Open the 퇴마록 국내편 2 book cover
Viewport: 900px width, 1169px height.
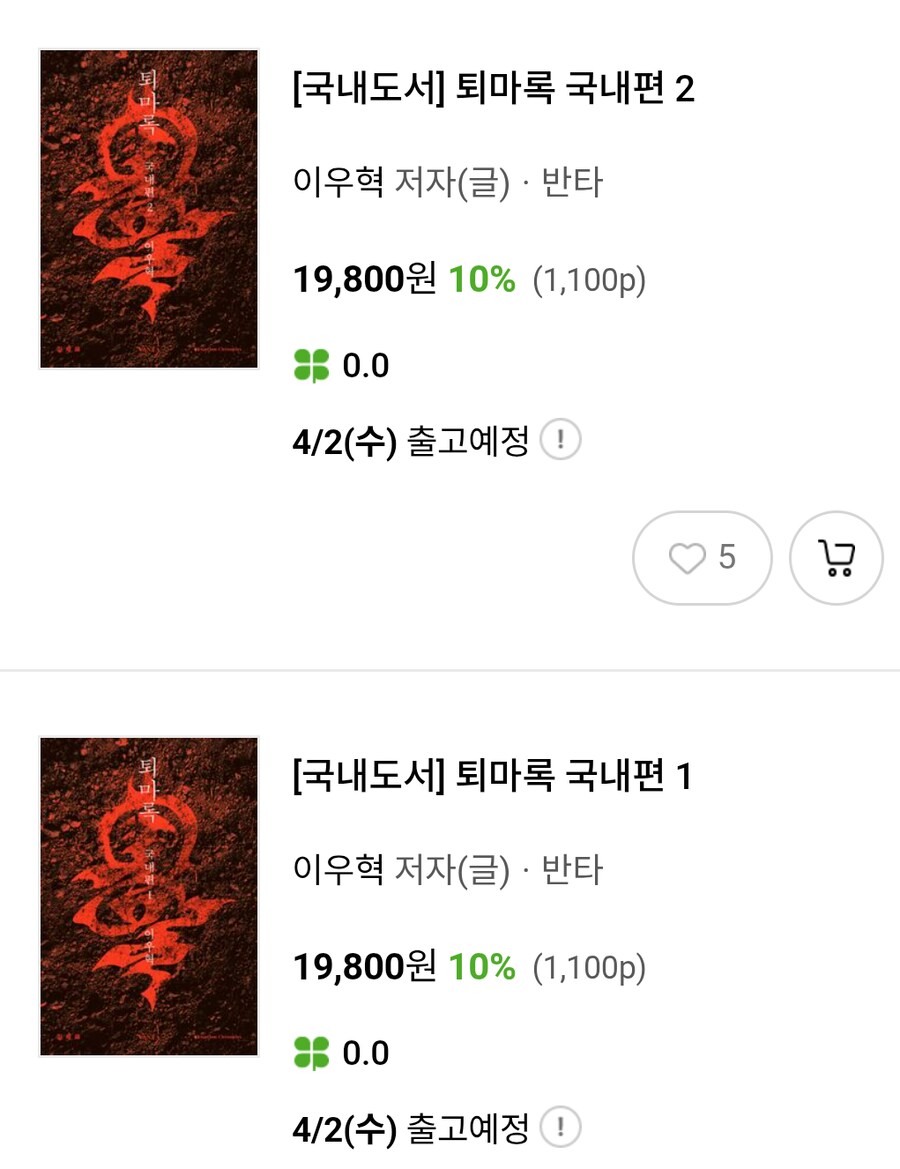[149, 209]
